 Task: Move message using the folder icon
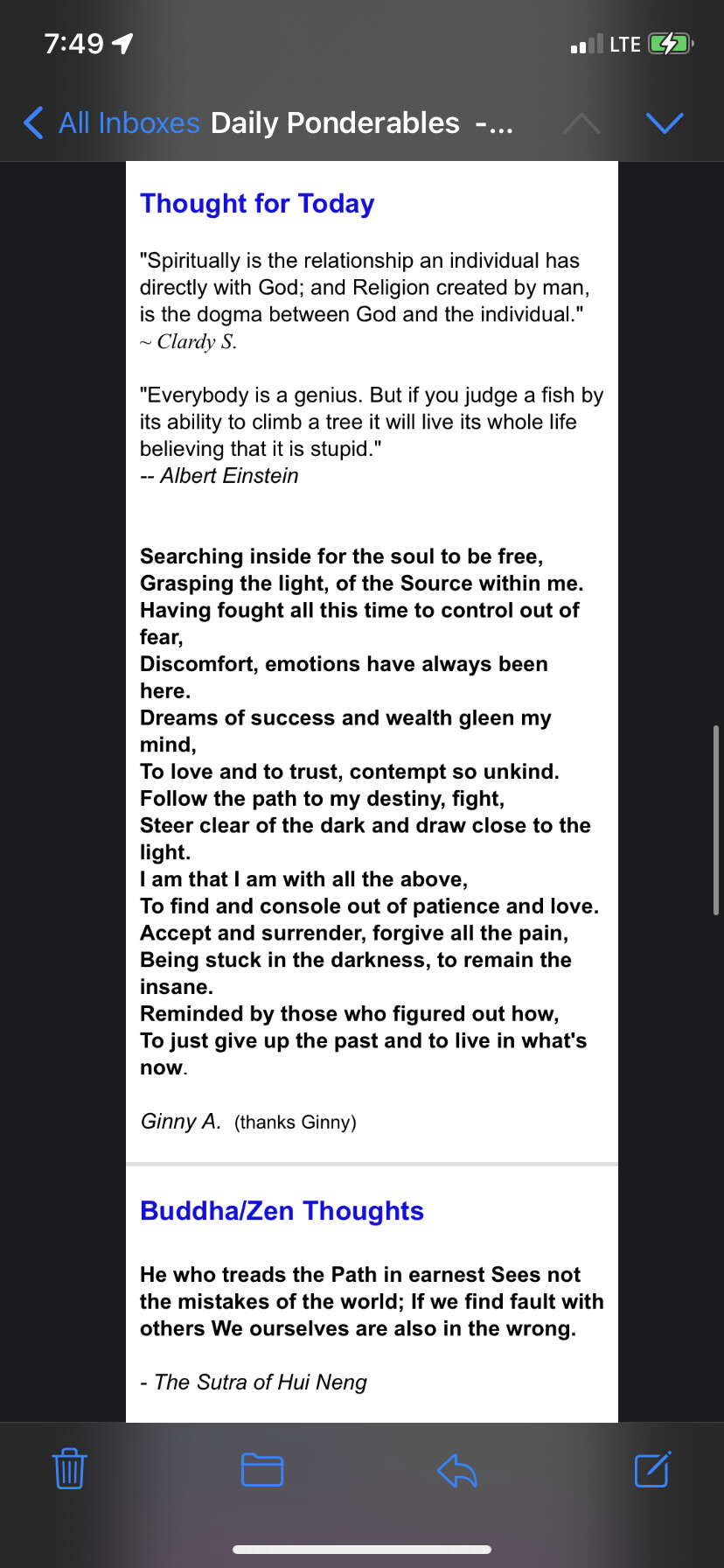coord(262,1469)
